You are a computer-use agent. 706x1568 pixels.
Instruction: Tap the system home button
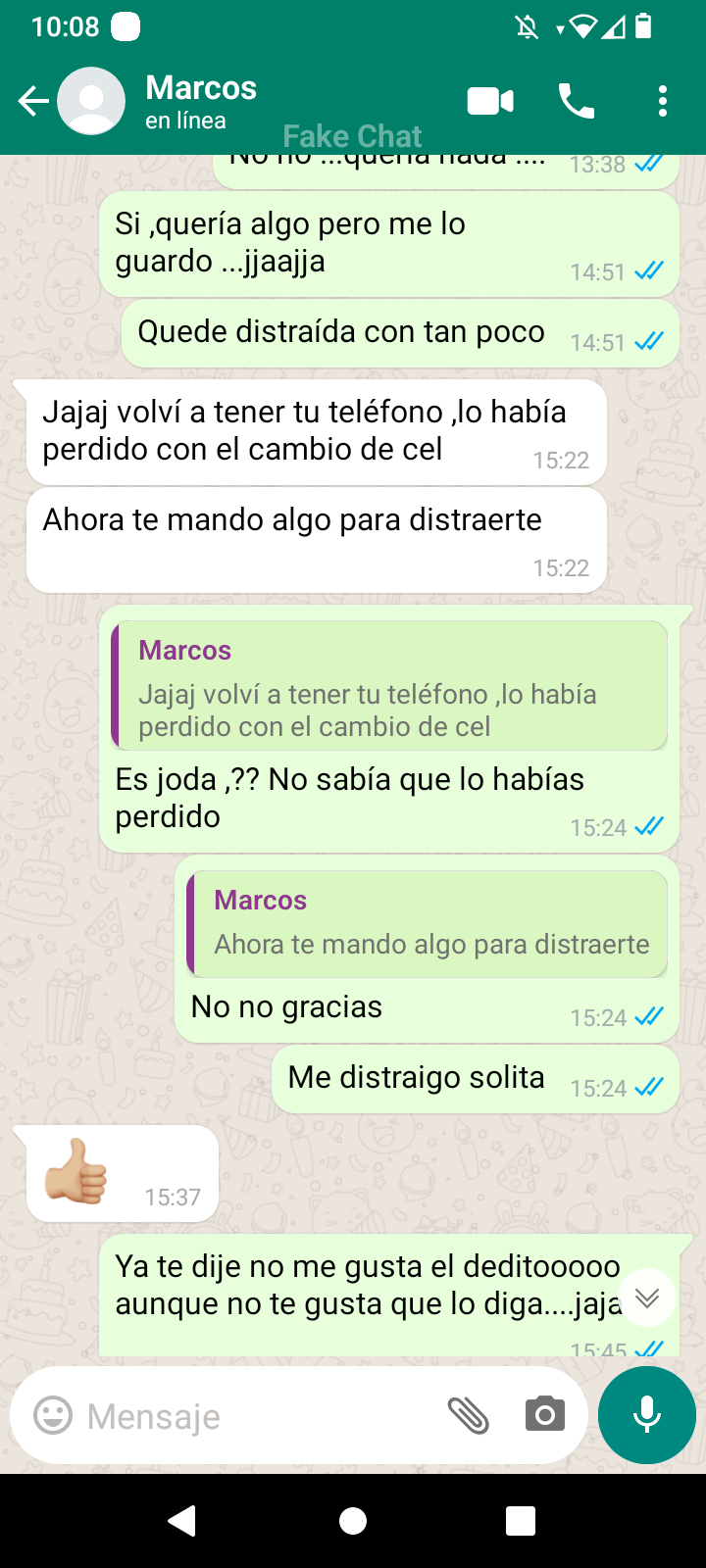pyautogui.click(x=353, y=1521)
